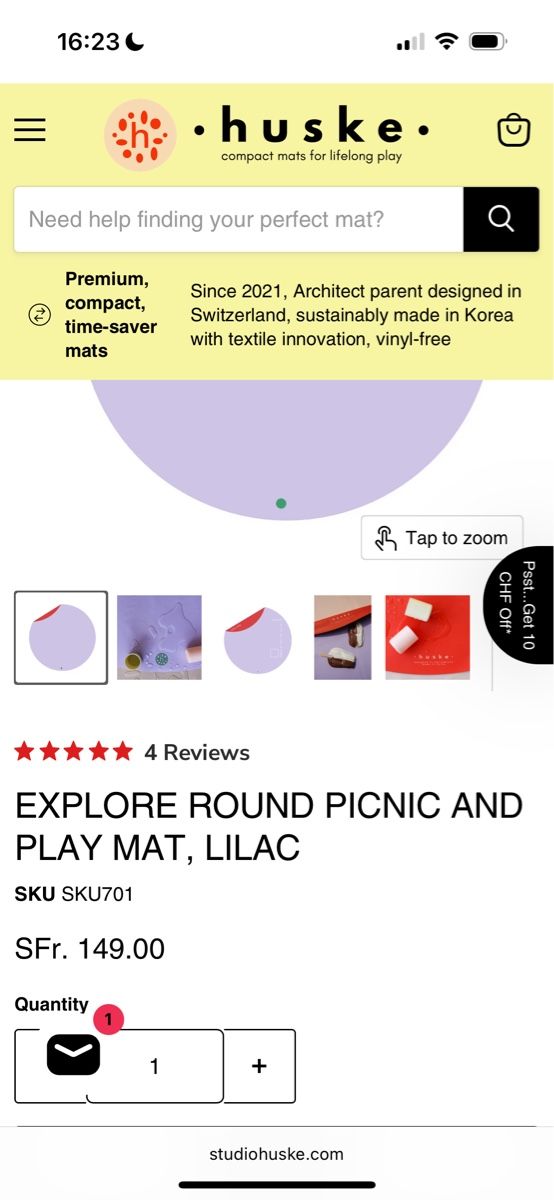Tap to zoom the product image
The image size is (554, 1200).
(442, 538)
